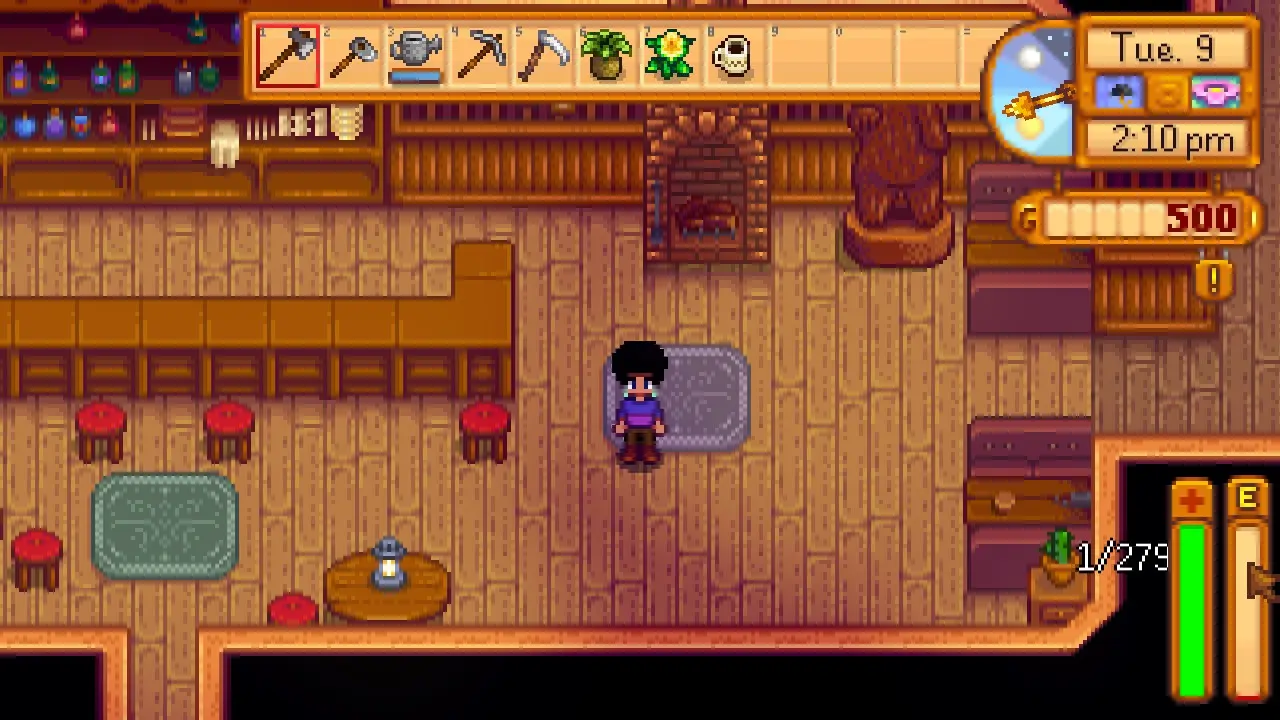This screenshot has height=720, width=1280.
Task: Select the axe in the toolbar
Action: click(288, 56)
